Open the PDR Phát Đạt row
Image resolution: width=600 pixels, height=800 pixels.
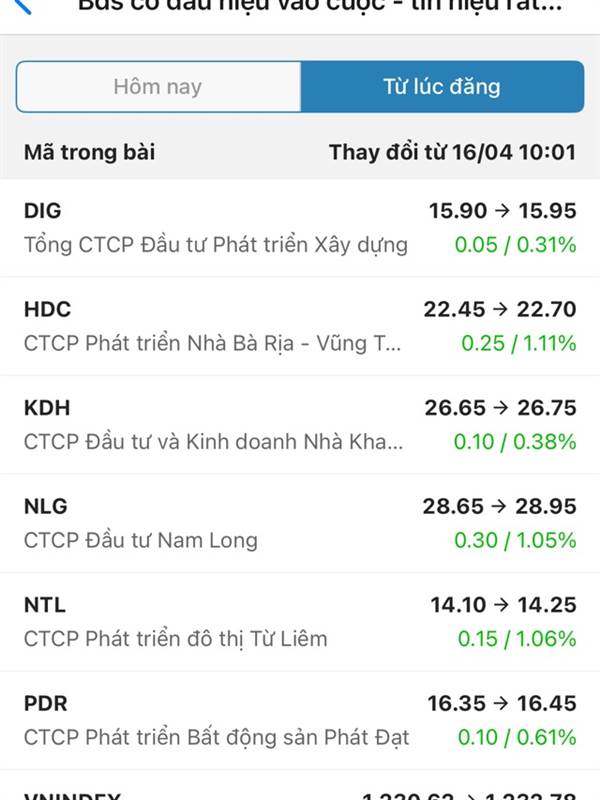click(300, 720)
